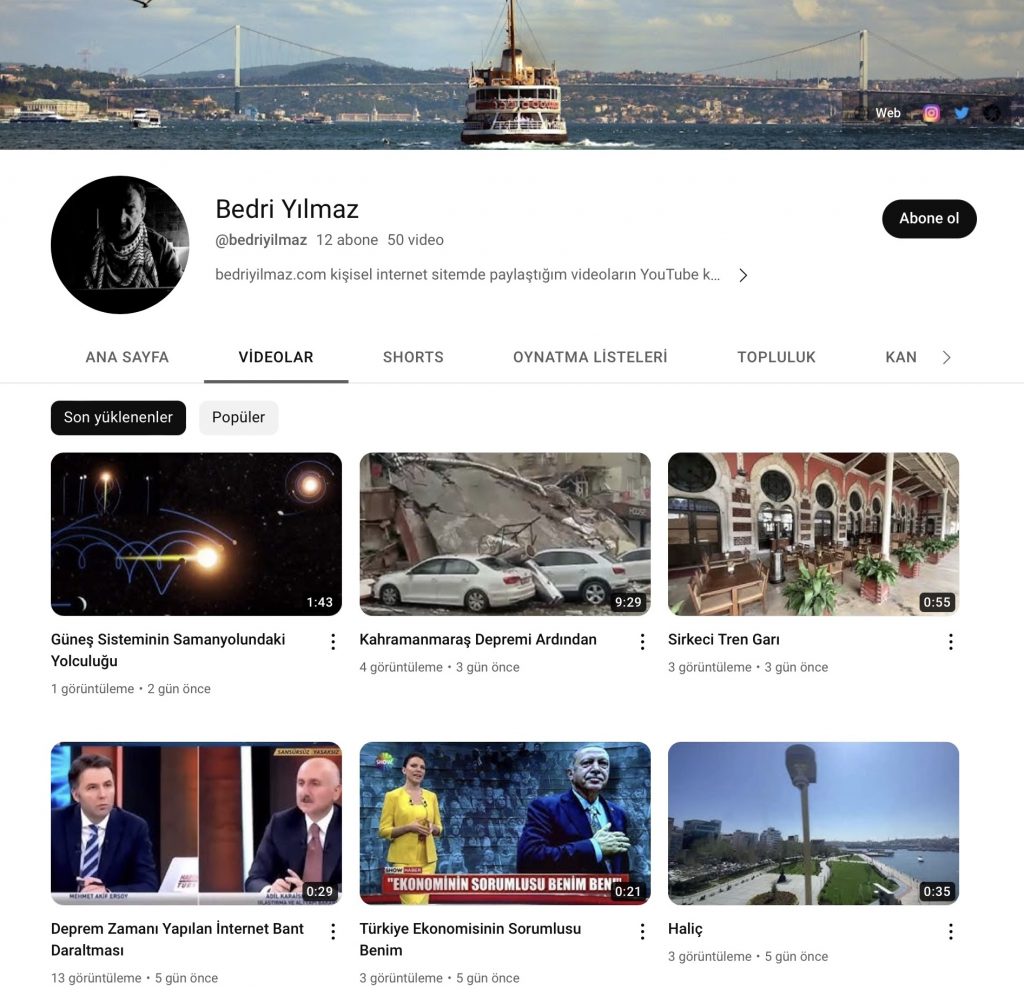
Task: Select the Son yüklenenler chip
Action: click(x=118, y=418)
